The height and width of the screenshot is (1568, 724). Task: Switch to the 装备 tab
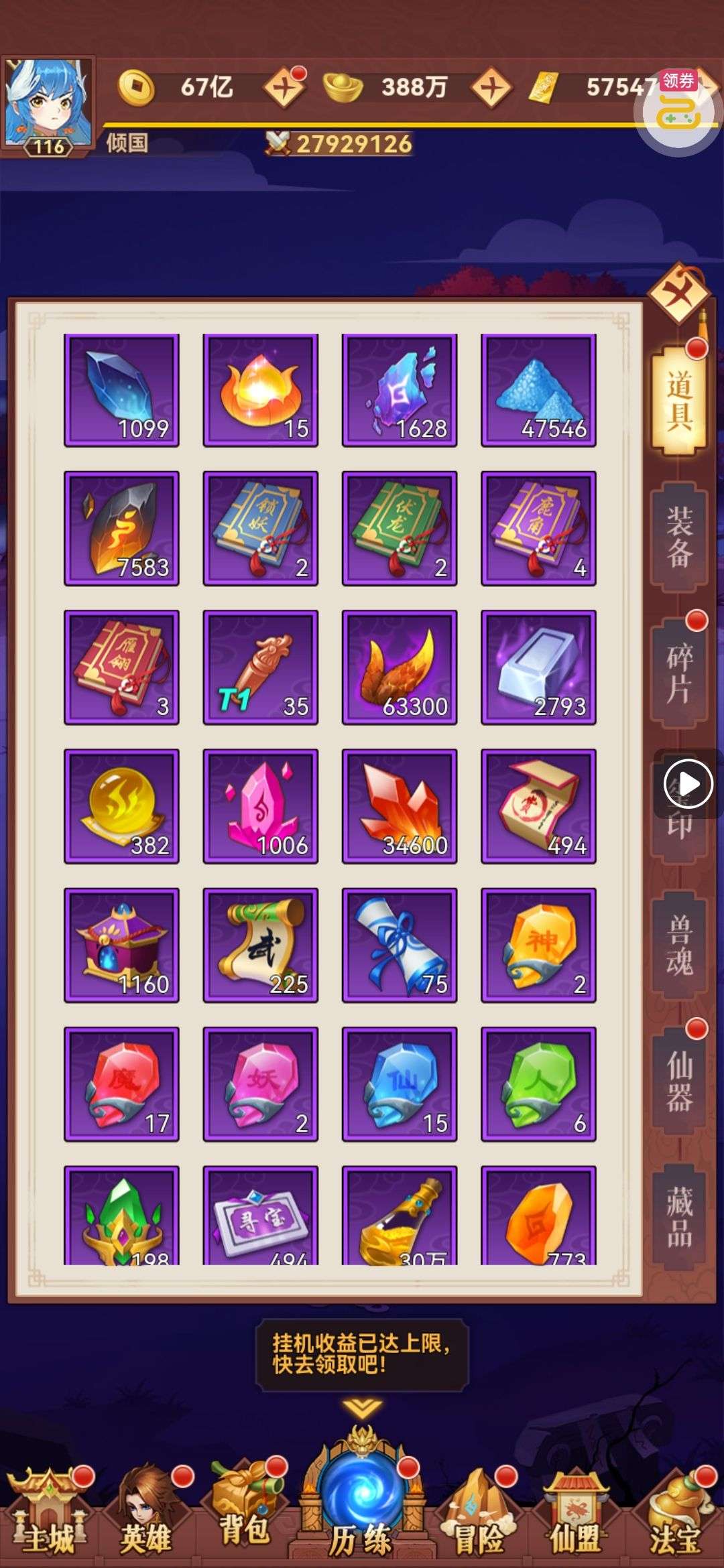coord(678,536)
